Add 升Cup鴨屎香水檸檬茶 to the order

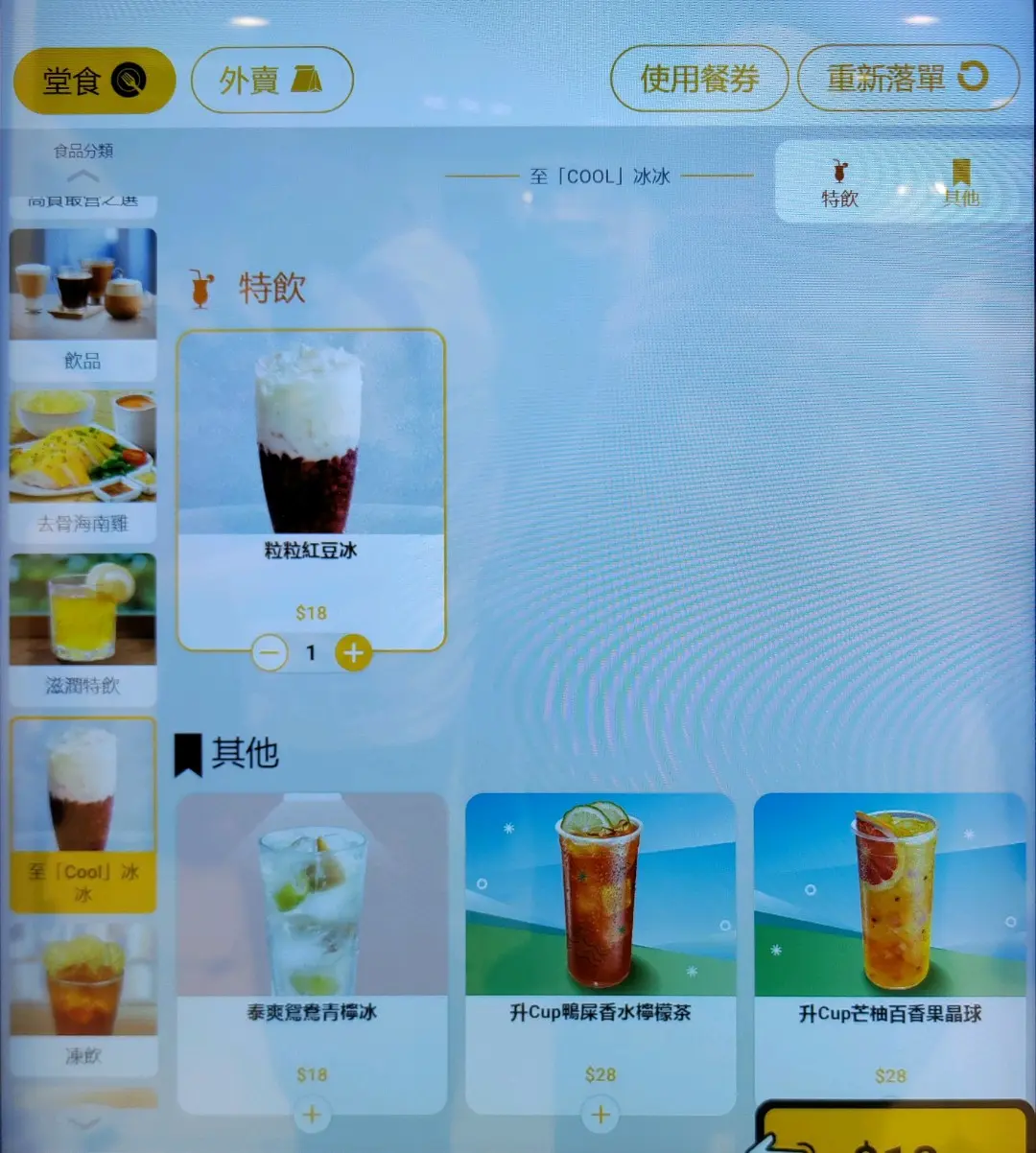[600, 1115]
